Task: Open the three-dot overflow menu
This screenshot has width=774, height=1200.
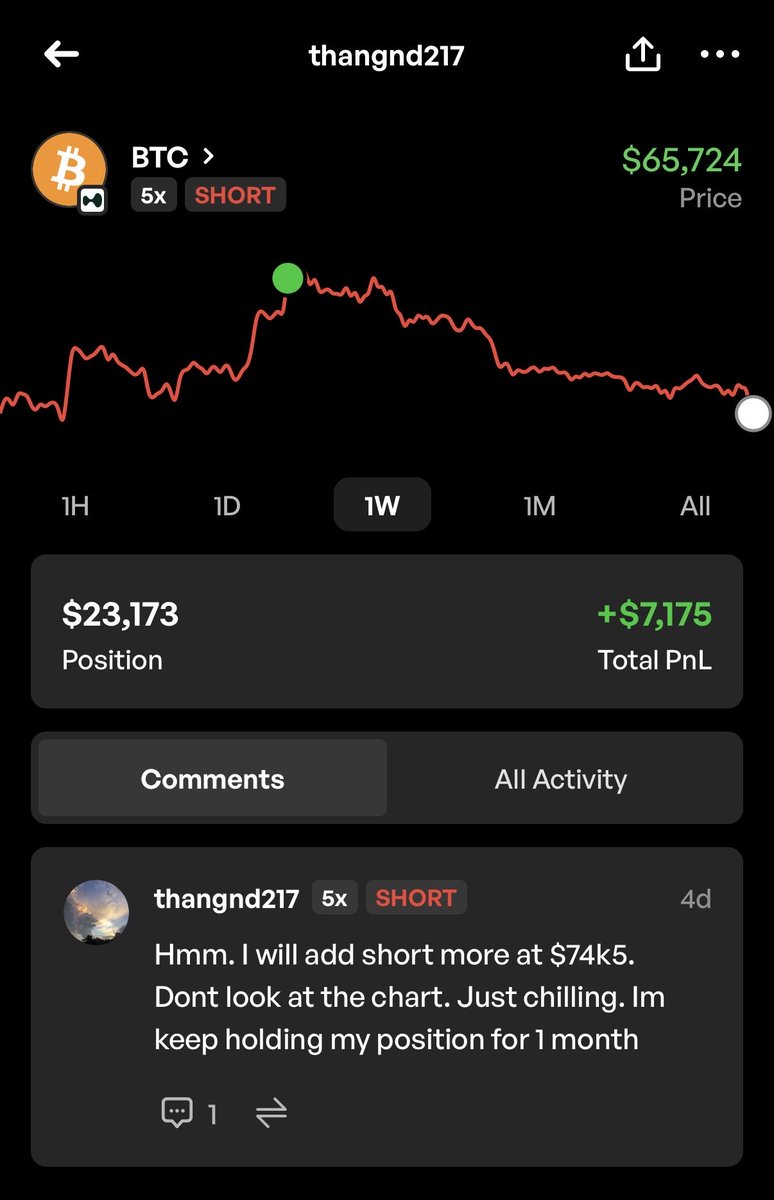Action: [x=720, y=55]
